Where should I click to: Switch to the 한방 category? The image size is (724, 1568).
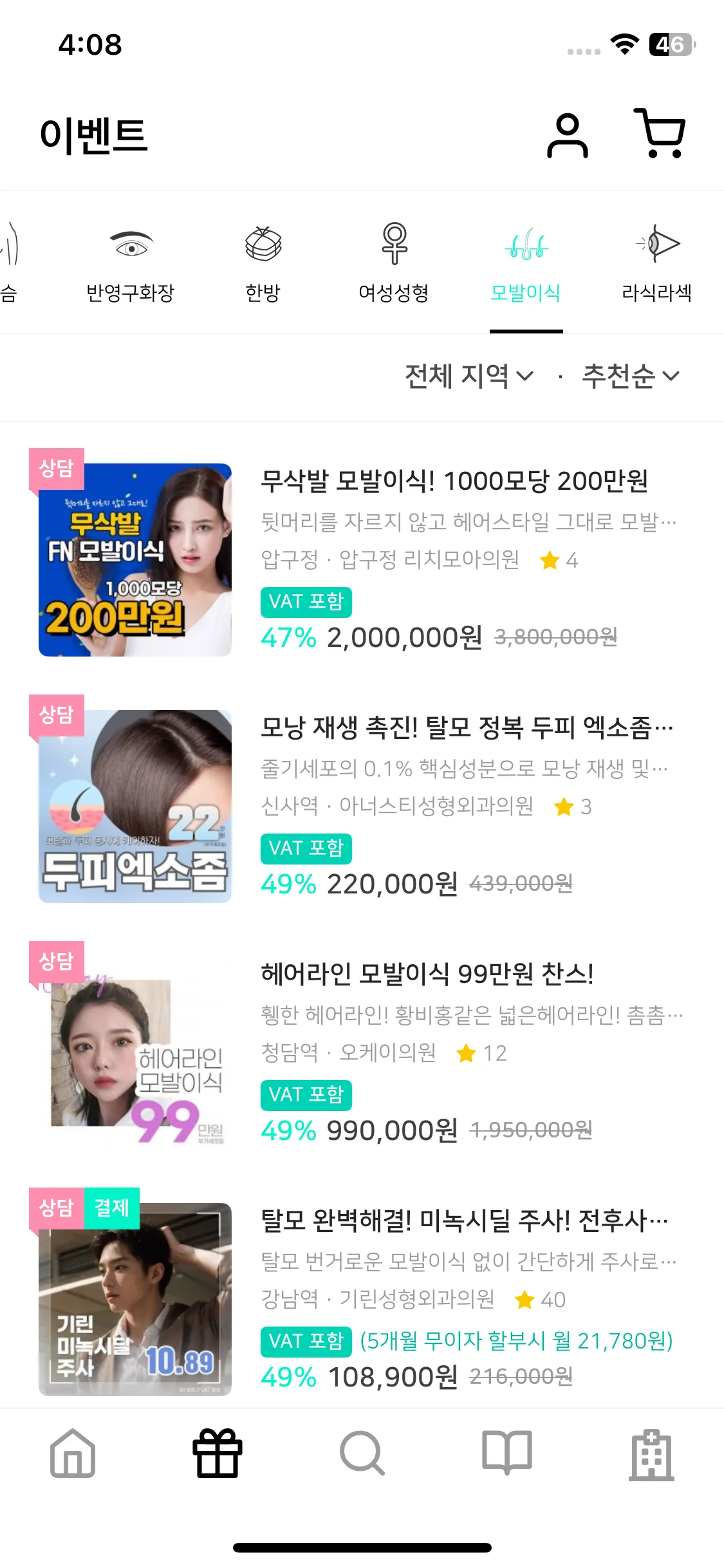coord(263,264)
